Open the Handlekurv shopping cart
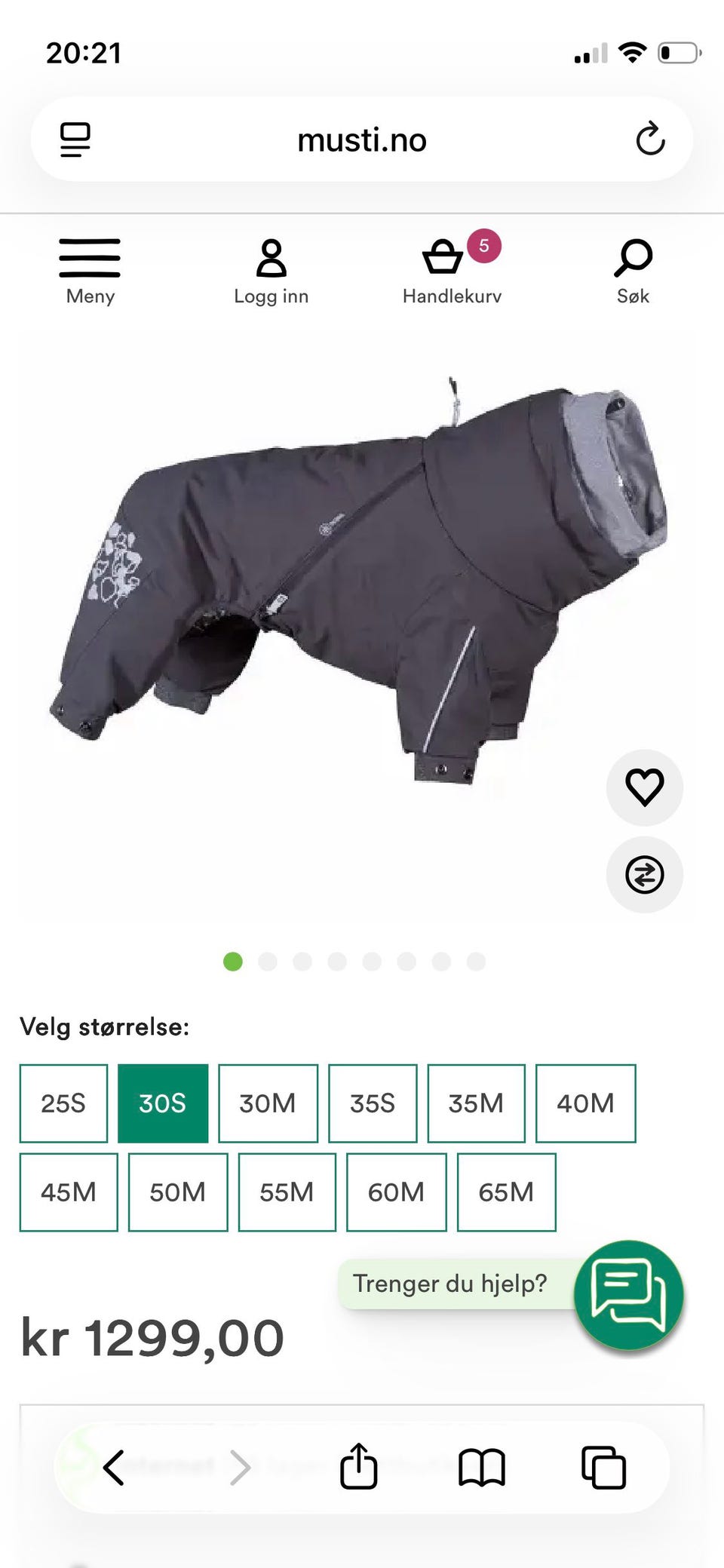The width and height of the screenshot is (724, 1568). (451, 272)
